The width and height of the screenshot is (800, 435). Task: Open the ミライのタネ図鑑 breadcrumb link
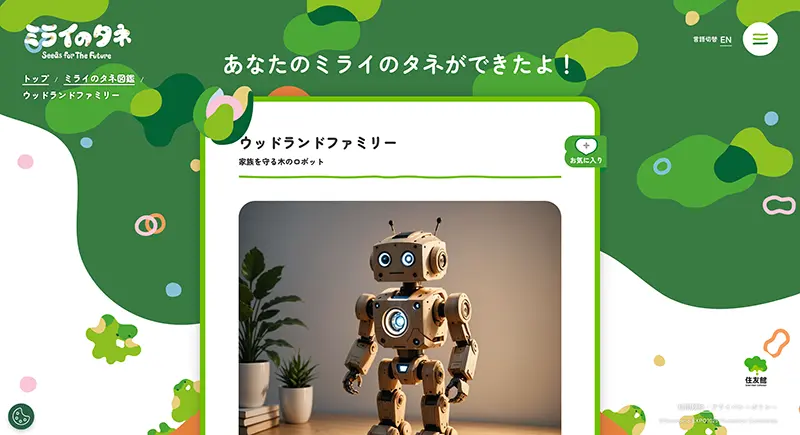tap(100, 78)
